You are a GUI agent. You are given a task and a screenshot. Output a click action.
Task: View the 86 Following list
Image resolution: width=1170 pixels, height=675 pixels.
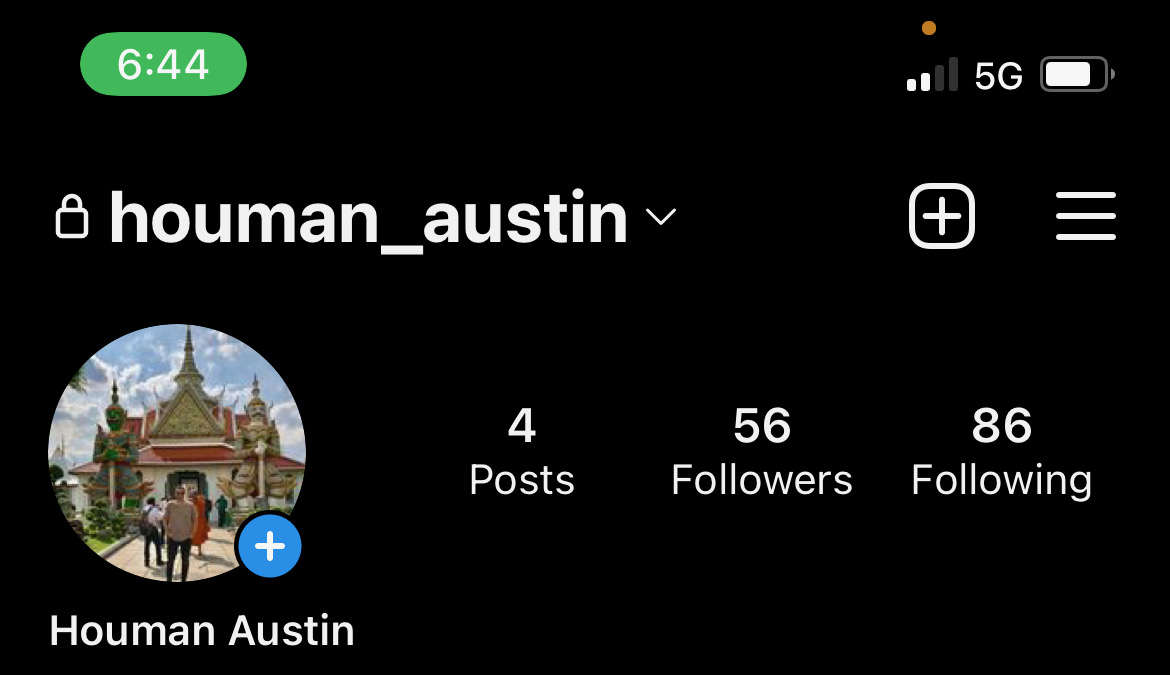[x=1001, y=452]
